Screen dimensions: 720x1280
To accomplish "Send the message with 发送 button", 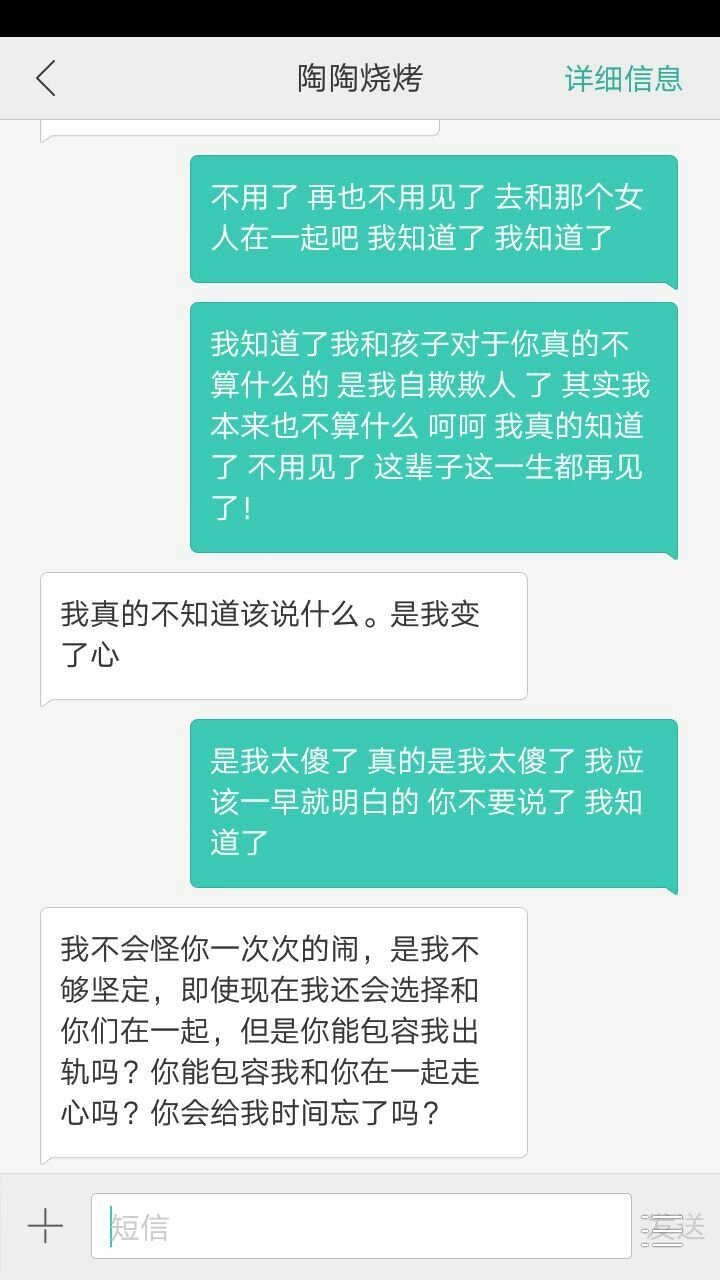I will [675, 1227].
